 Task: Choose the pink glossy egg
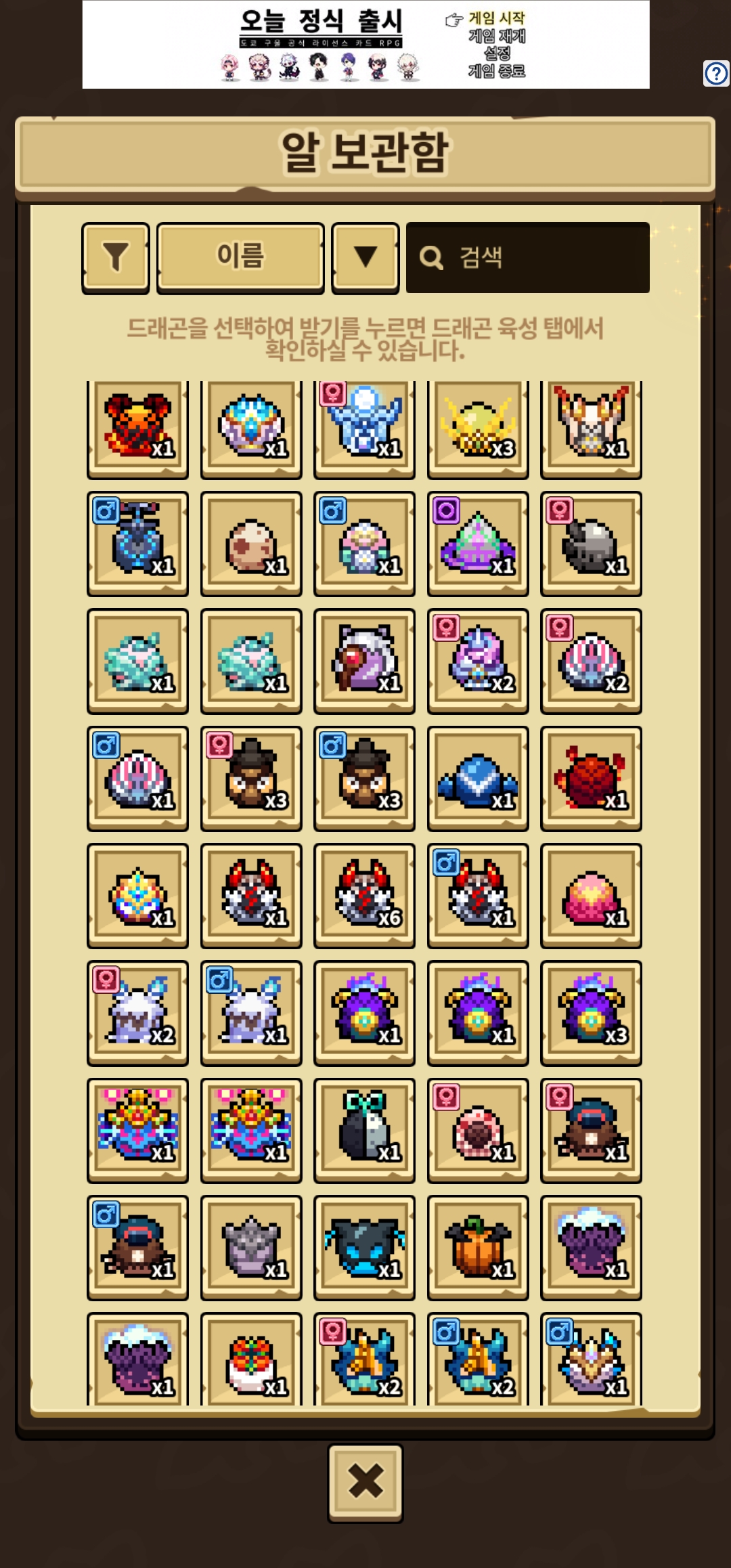591,896
